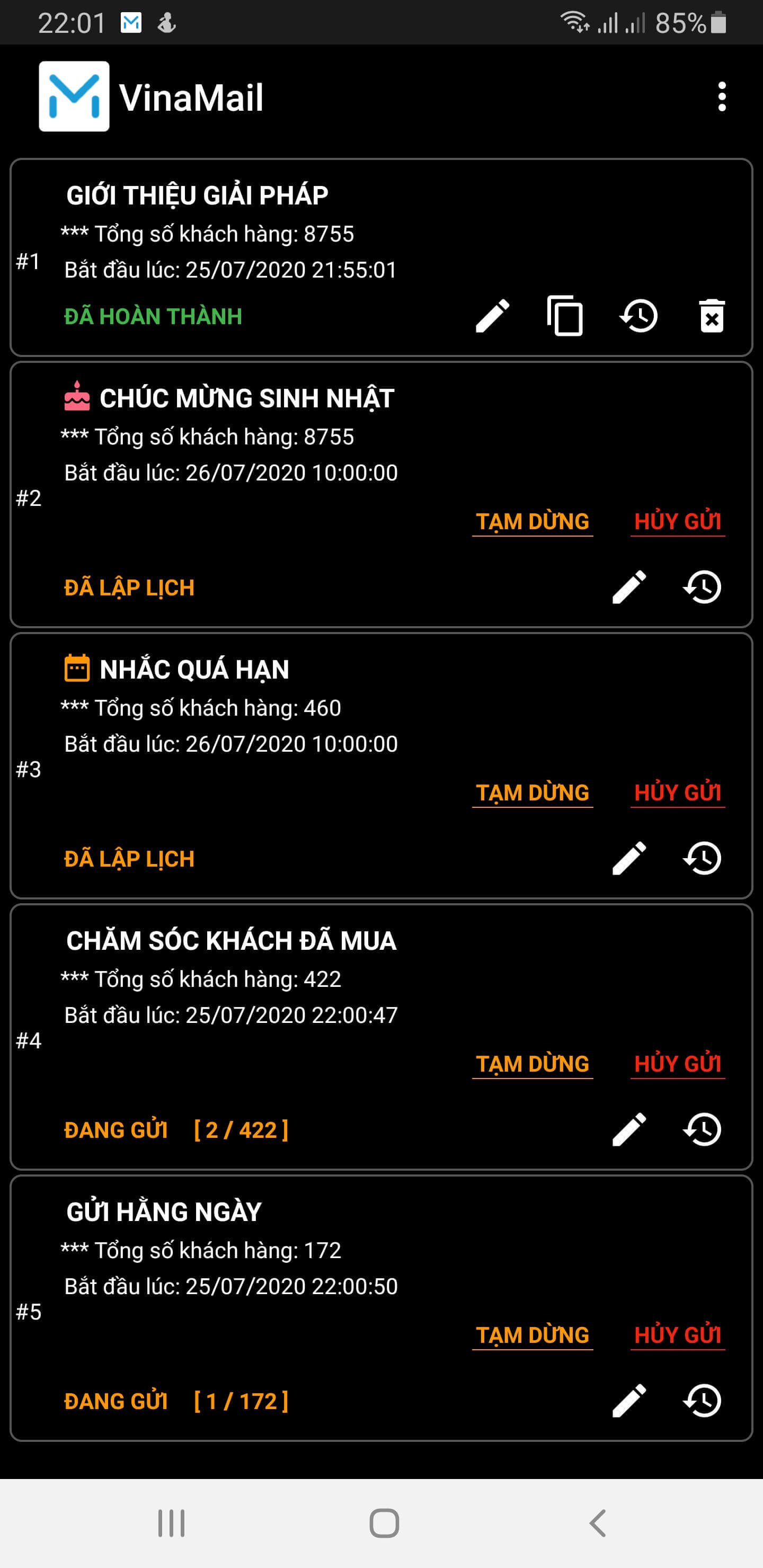View ĐANG GỬI [2/422] sending progress indicator
763x1568 pixels.
(x=176, y=1129)
